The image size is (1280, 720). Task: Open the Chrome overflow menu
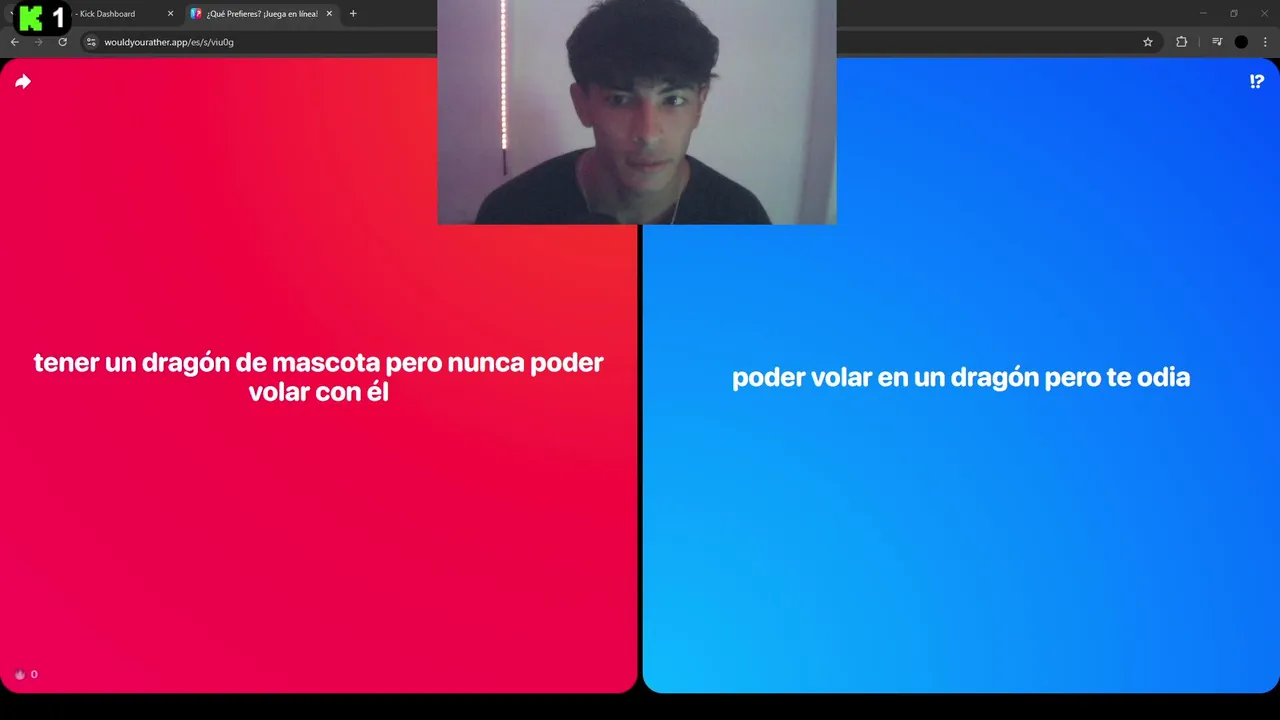[x=1265, y=42]
